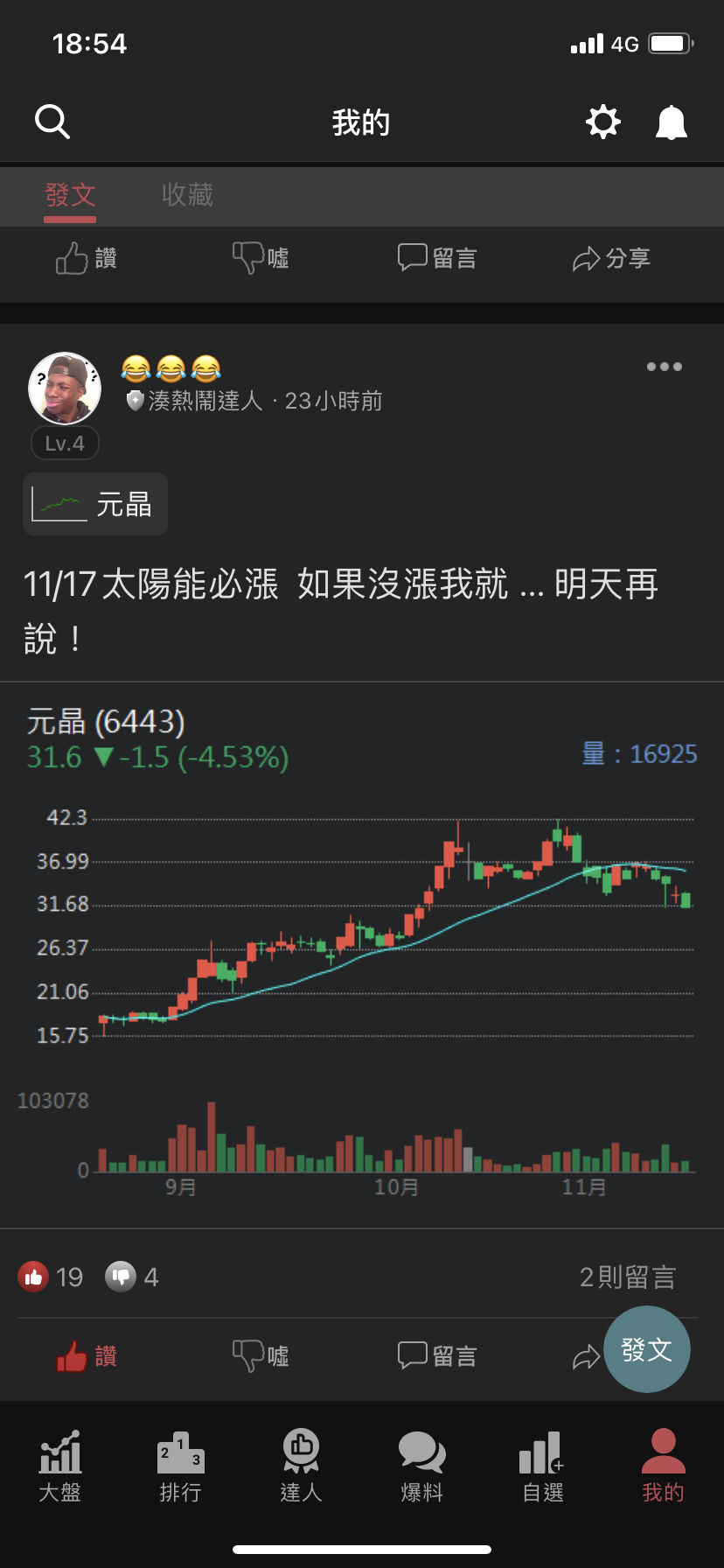Image resolution: width=724 pixels, height=1568 pixels.
Task: Open the 元晶 stock chip
Action: pyautogui.click(x=95, y=504)
